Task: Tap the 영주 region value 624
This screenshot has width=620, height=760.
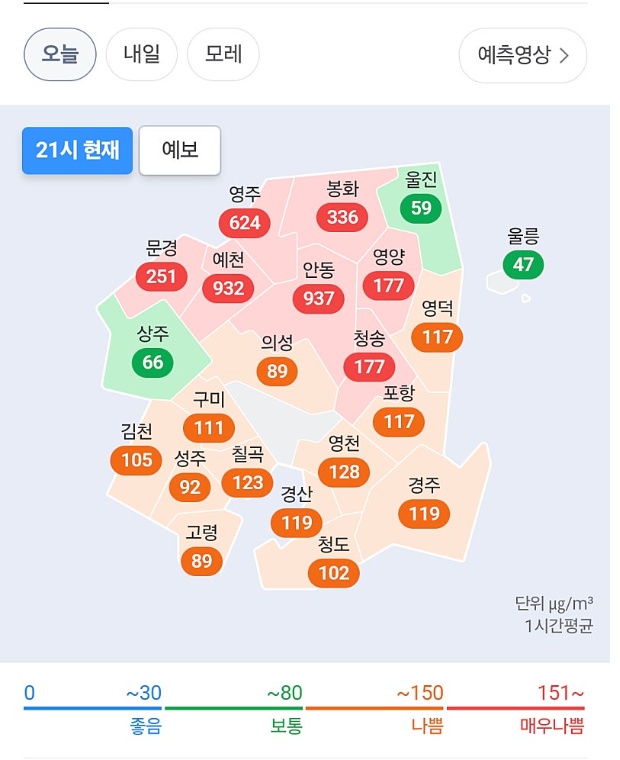Action: (245, 222)
